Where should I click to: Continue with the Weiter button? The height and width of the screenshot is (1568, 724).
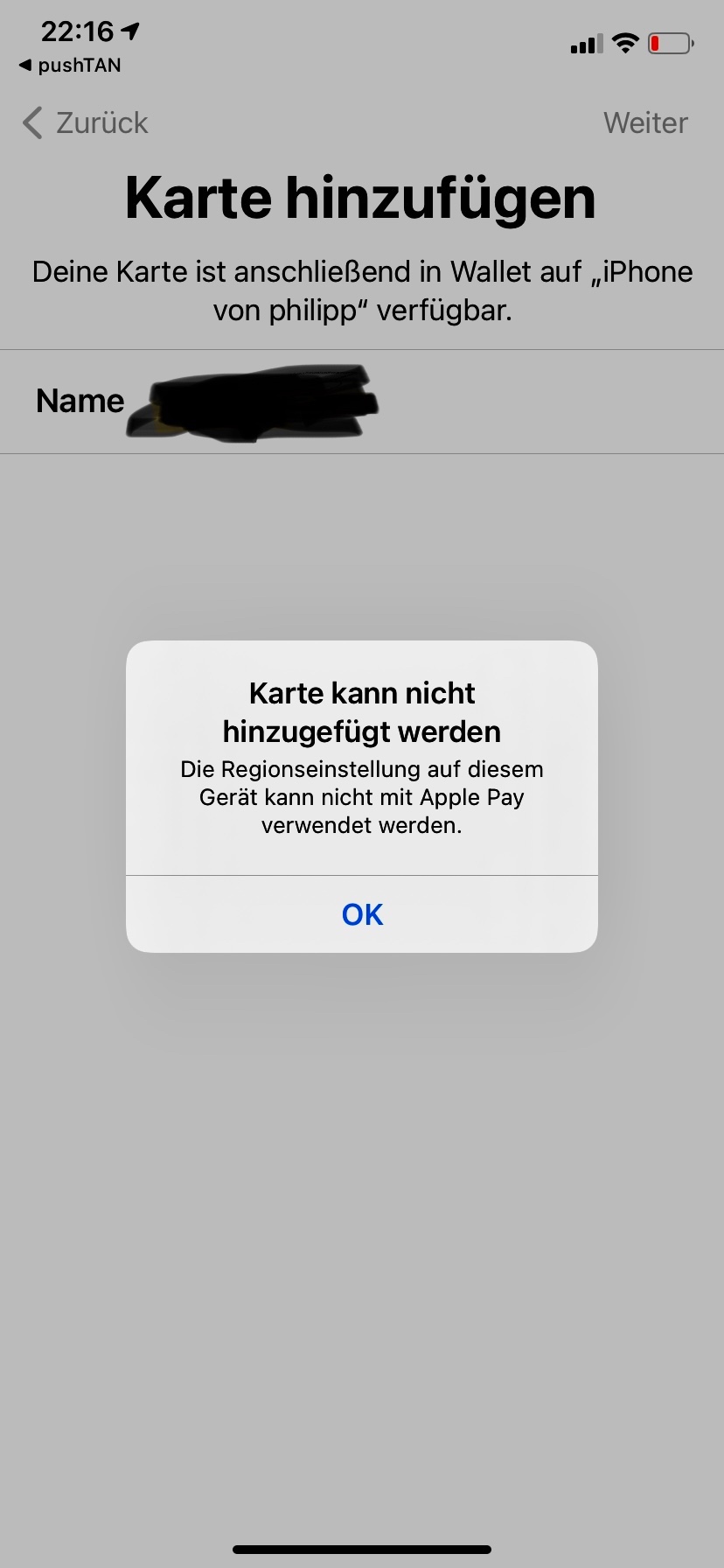[x=645, y=123]
